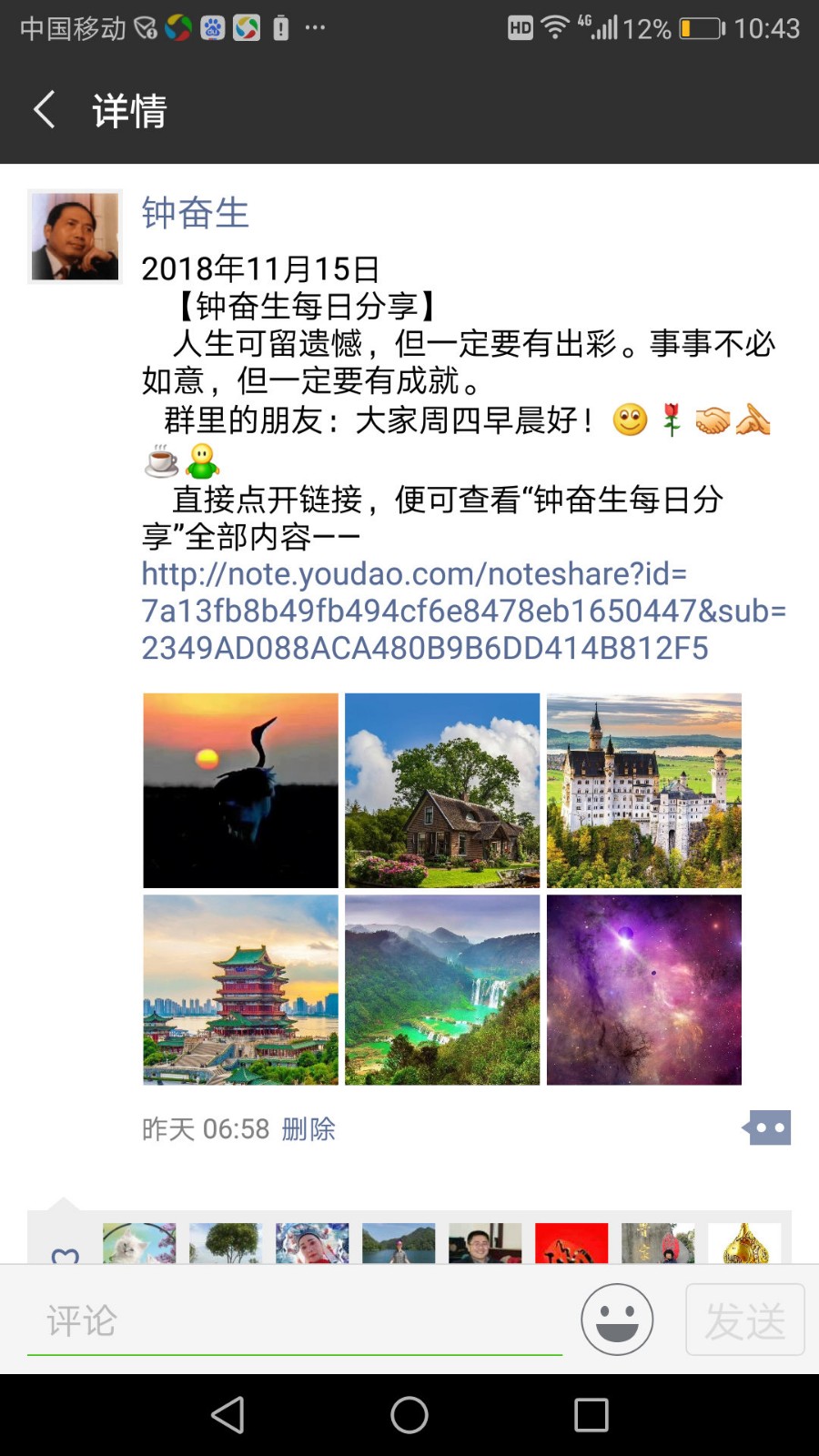Open the emoji picker smiley

click(x=617, y=1319)
